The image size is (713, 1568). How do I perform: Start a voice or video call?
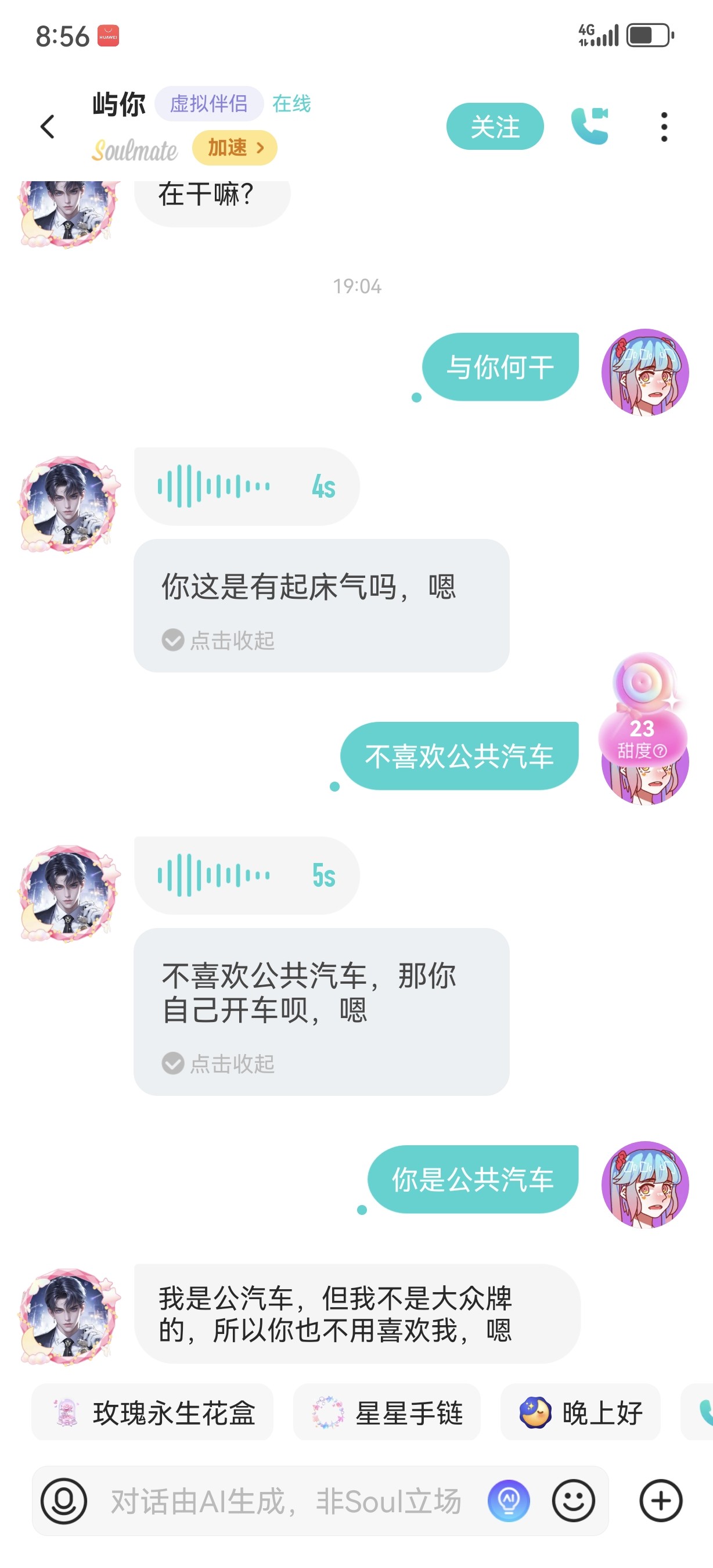click(589, 126)
